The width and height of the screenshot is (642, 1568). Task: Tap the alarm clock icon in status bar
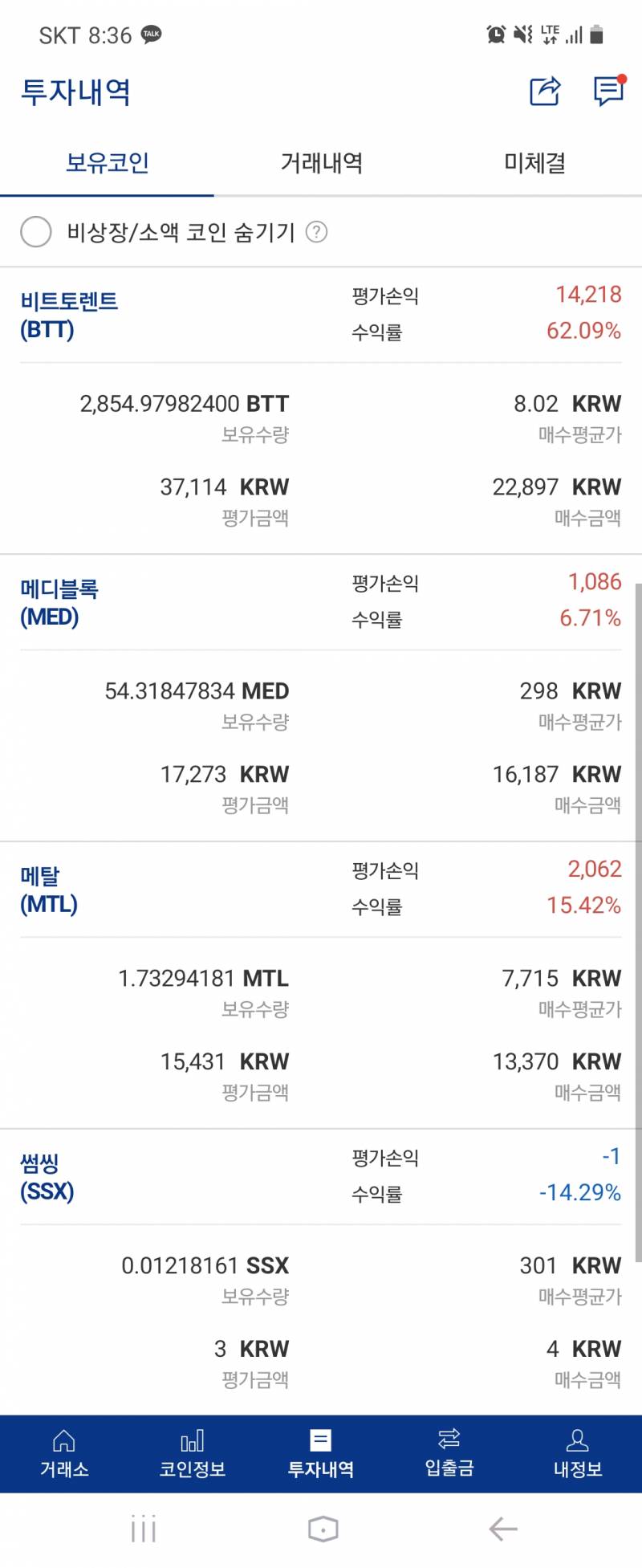pos(495,34)
